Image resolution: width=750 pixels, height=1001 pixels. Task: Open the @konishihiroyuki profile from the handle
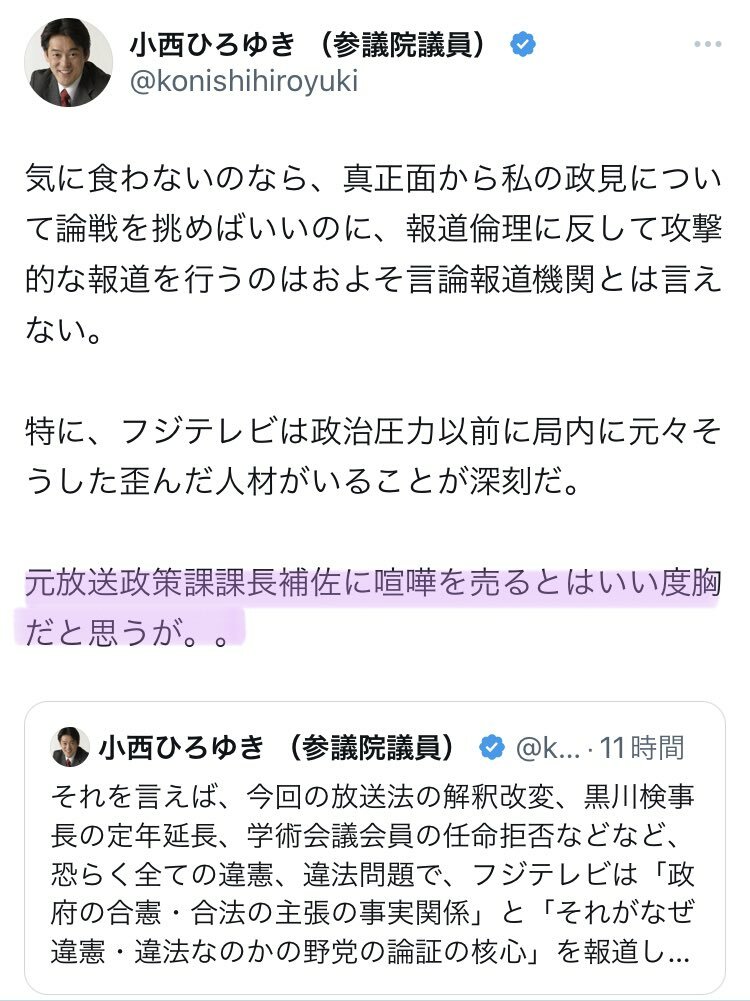[243, 82]
